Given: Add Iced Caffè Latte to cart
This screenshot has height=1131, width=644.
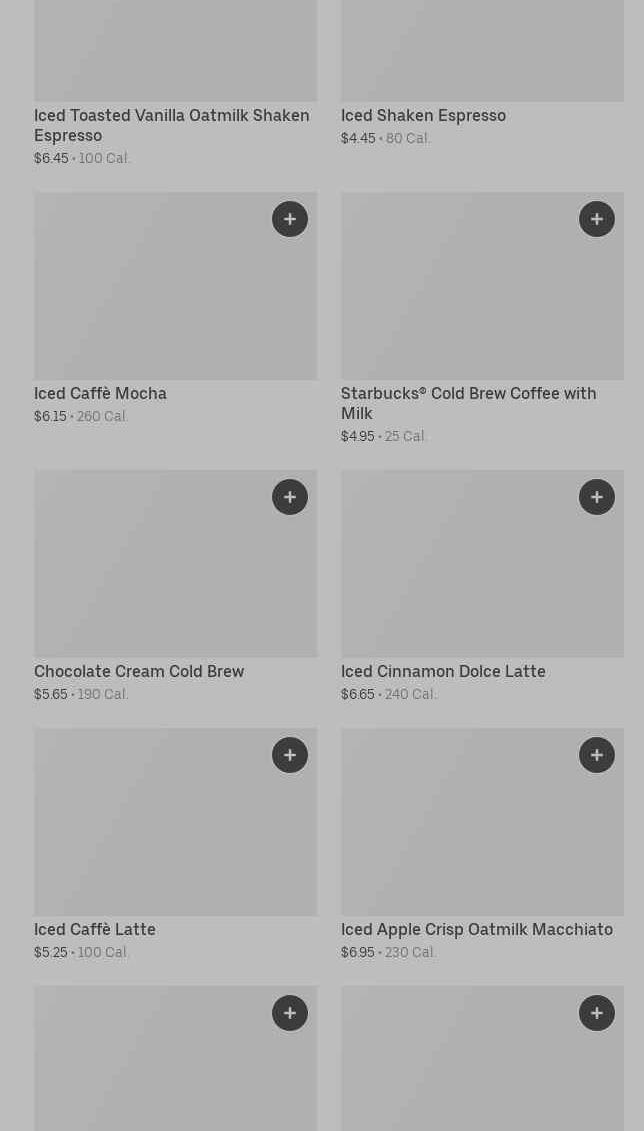Looking at the screenshot, I should point(290,755).
